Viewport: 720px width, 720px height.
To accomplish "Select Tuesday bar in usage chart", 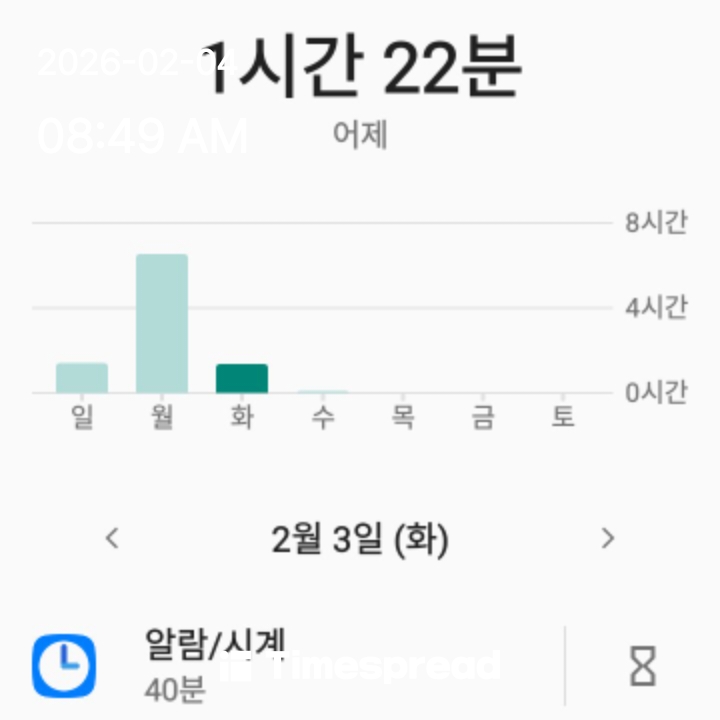I will click(x=242, y=378).
